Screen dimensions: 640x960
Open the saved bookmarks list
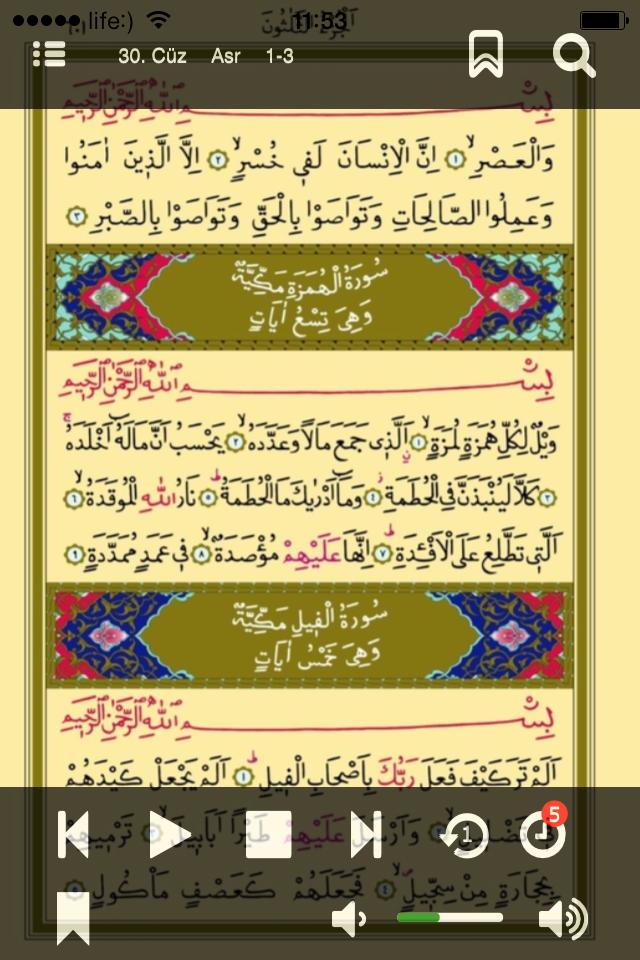(x=486, y=55)
